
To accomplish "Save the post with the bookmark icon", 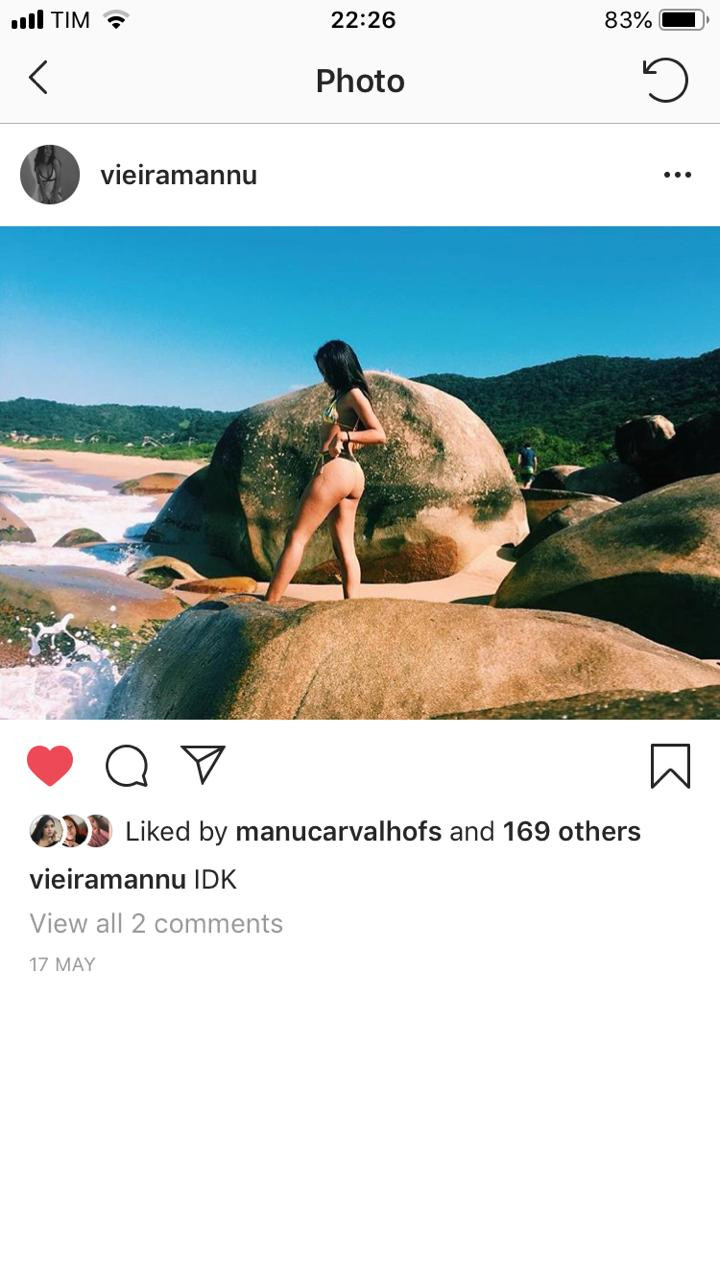I will pos(670,767).
